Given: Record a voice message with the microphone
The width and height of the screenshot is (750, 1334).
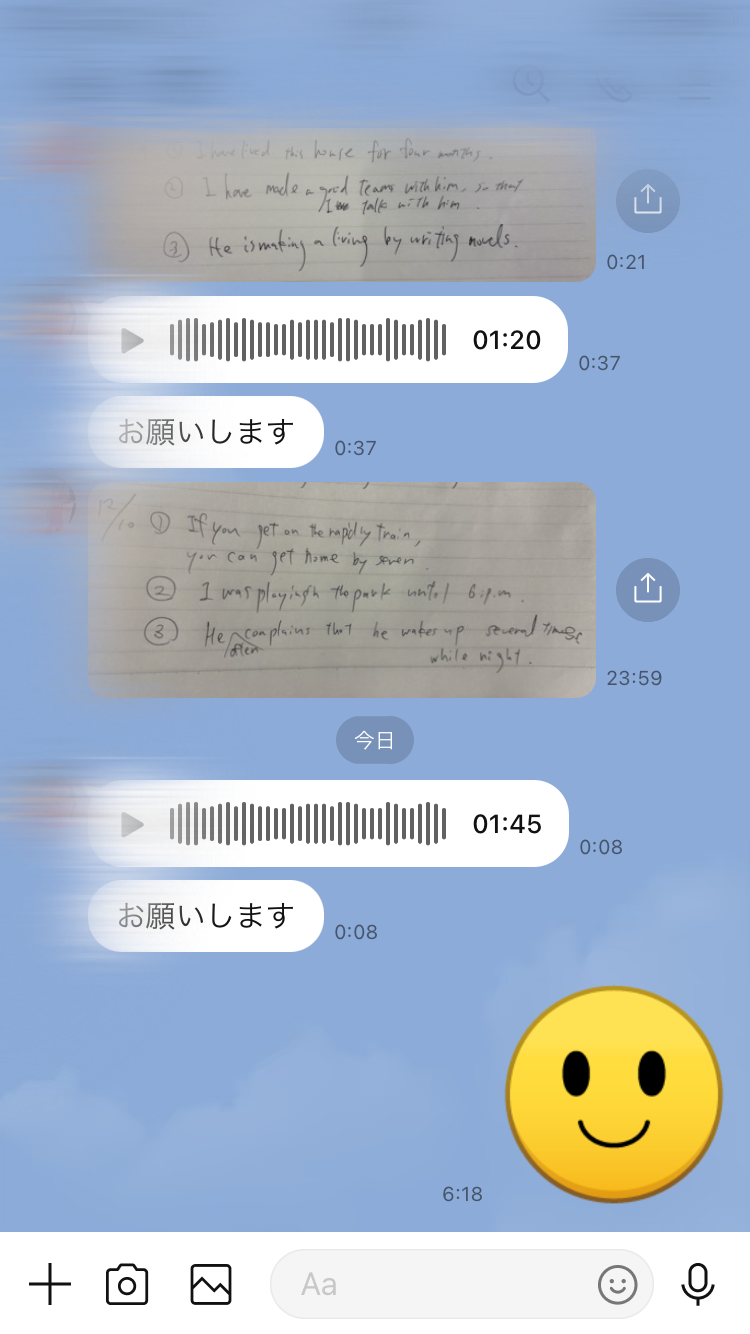Looking at the screenshot, I should (697, 1284).
